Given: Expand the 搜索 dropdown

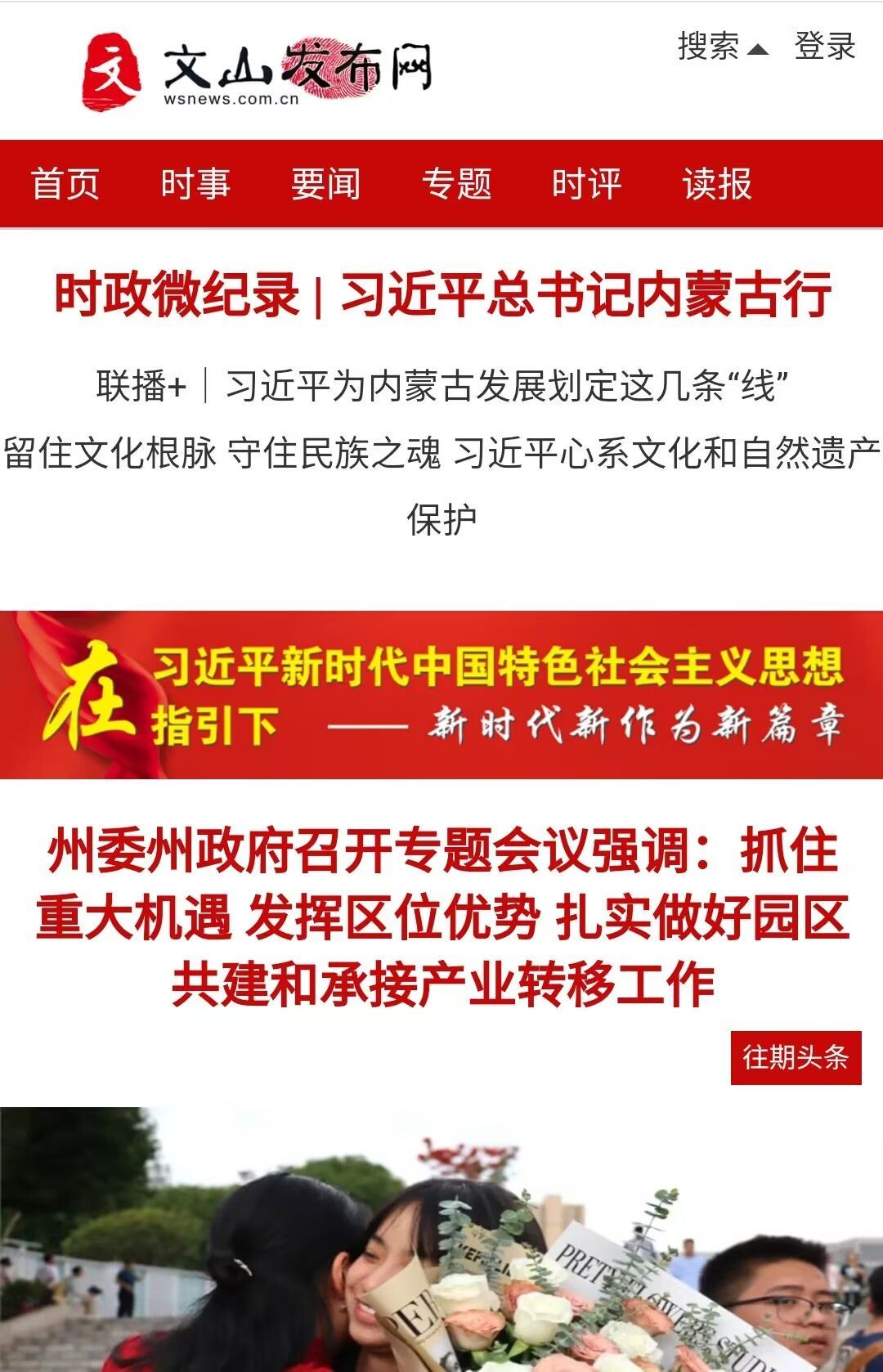Looking at the screenshot, I should [722, 47].
